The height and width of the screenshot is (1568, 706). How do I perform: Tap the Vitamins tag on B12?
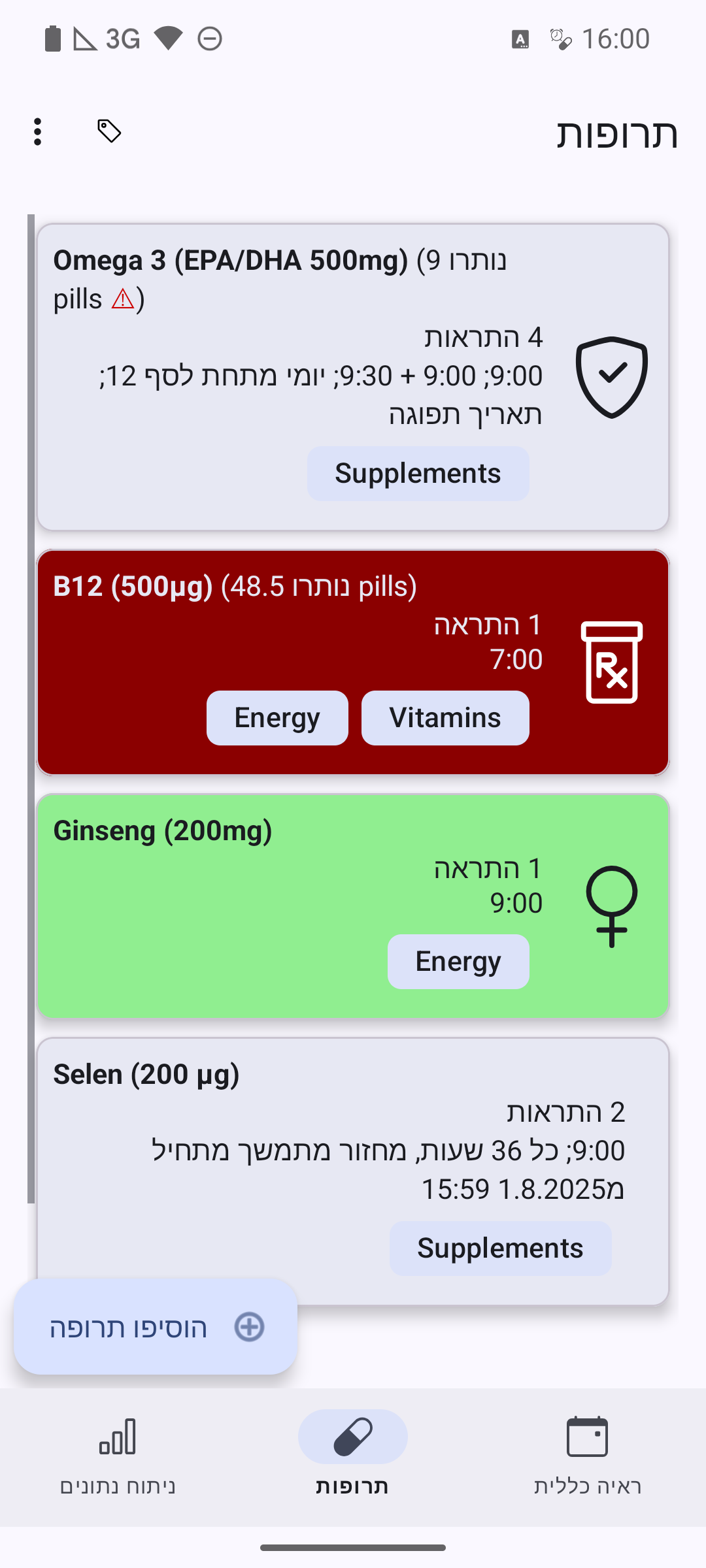tap(445, 718)
